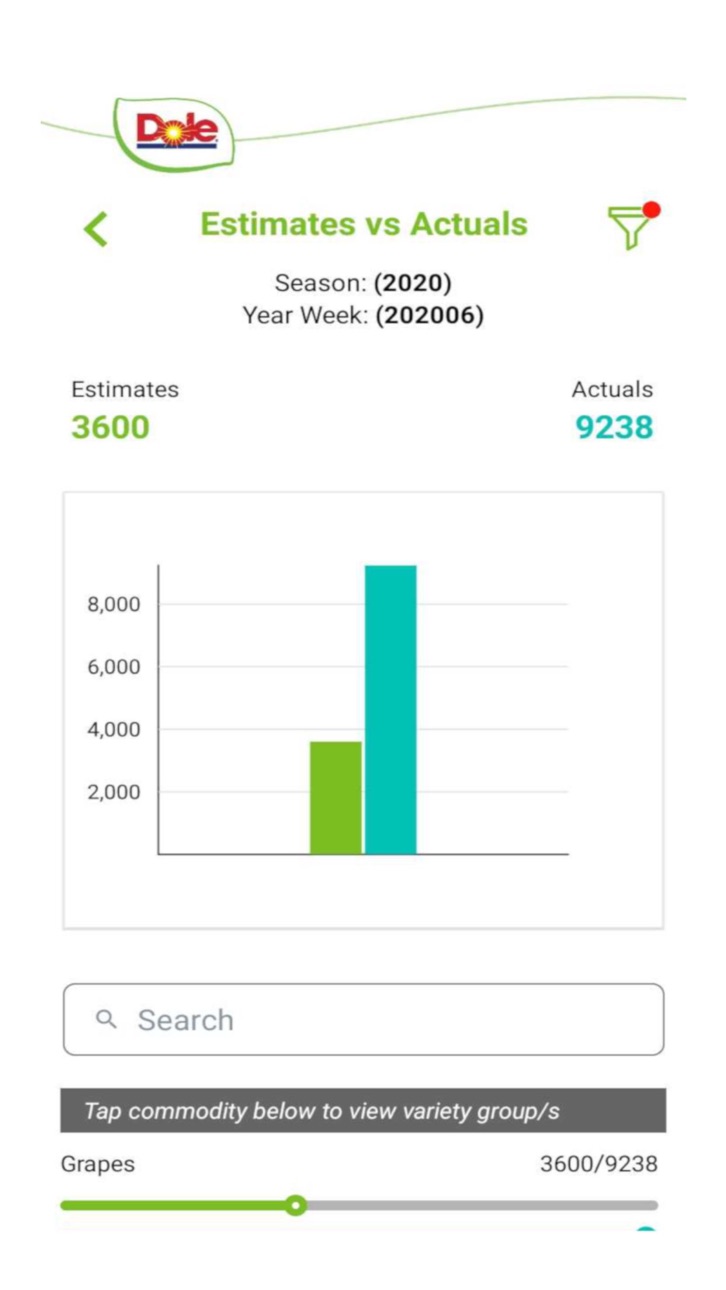Go back with the green arrow
The image size is (726, 1290).
click(95, 229)
